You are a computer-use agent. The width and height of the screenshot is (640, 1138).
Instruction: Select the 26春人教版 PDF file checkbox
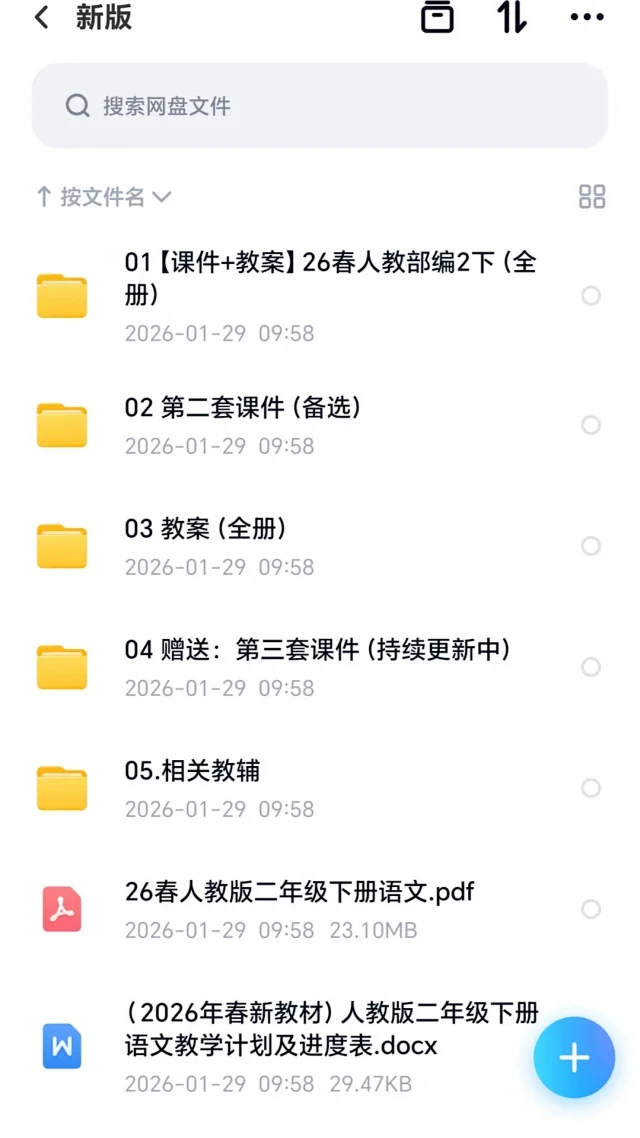(591, 909)
